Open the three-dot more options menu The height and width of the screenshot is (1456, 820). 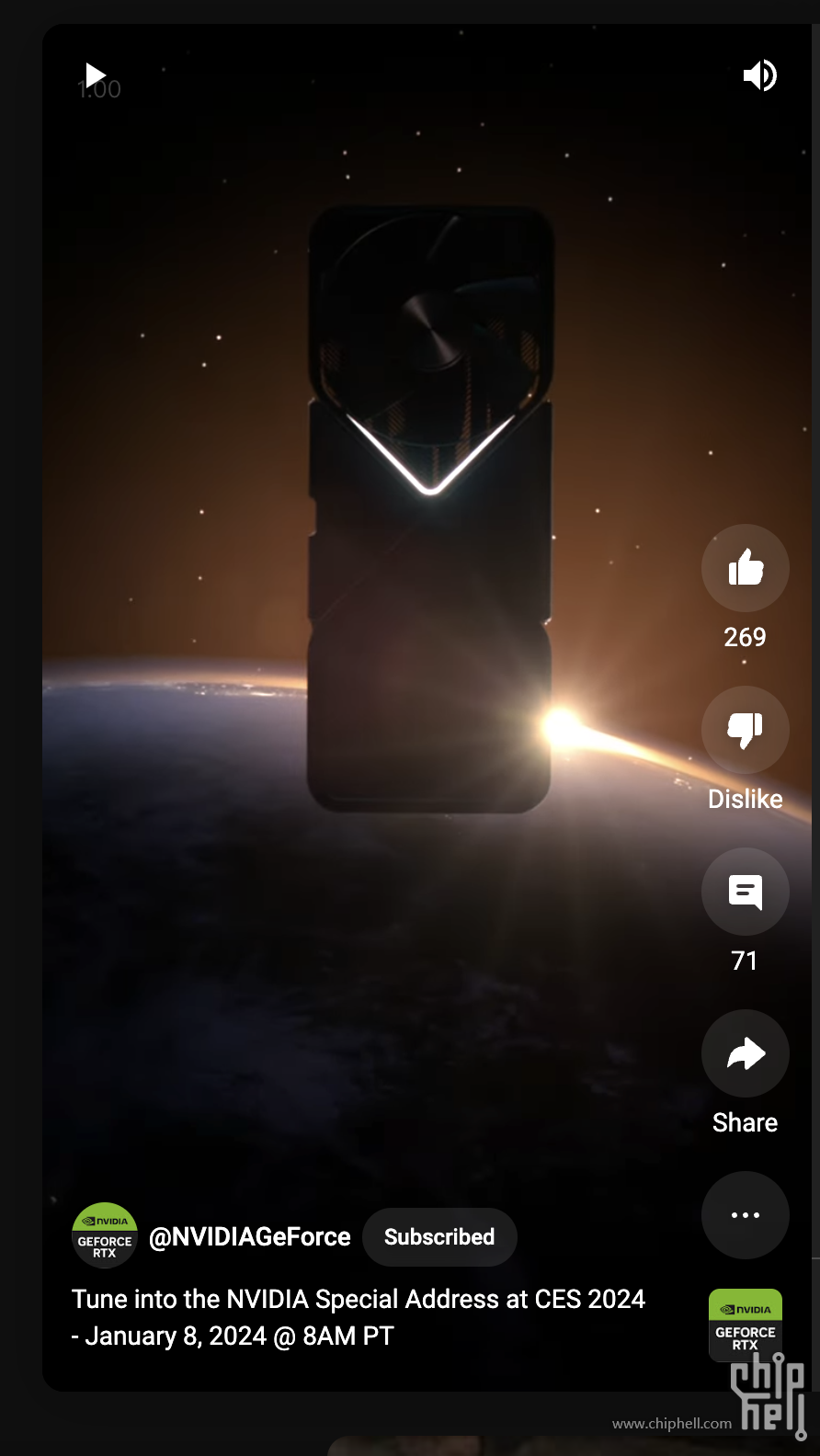[x=745, y=1215]
